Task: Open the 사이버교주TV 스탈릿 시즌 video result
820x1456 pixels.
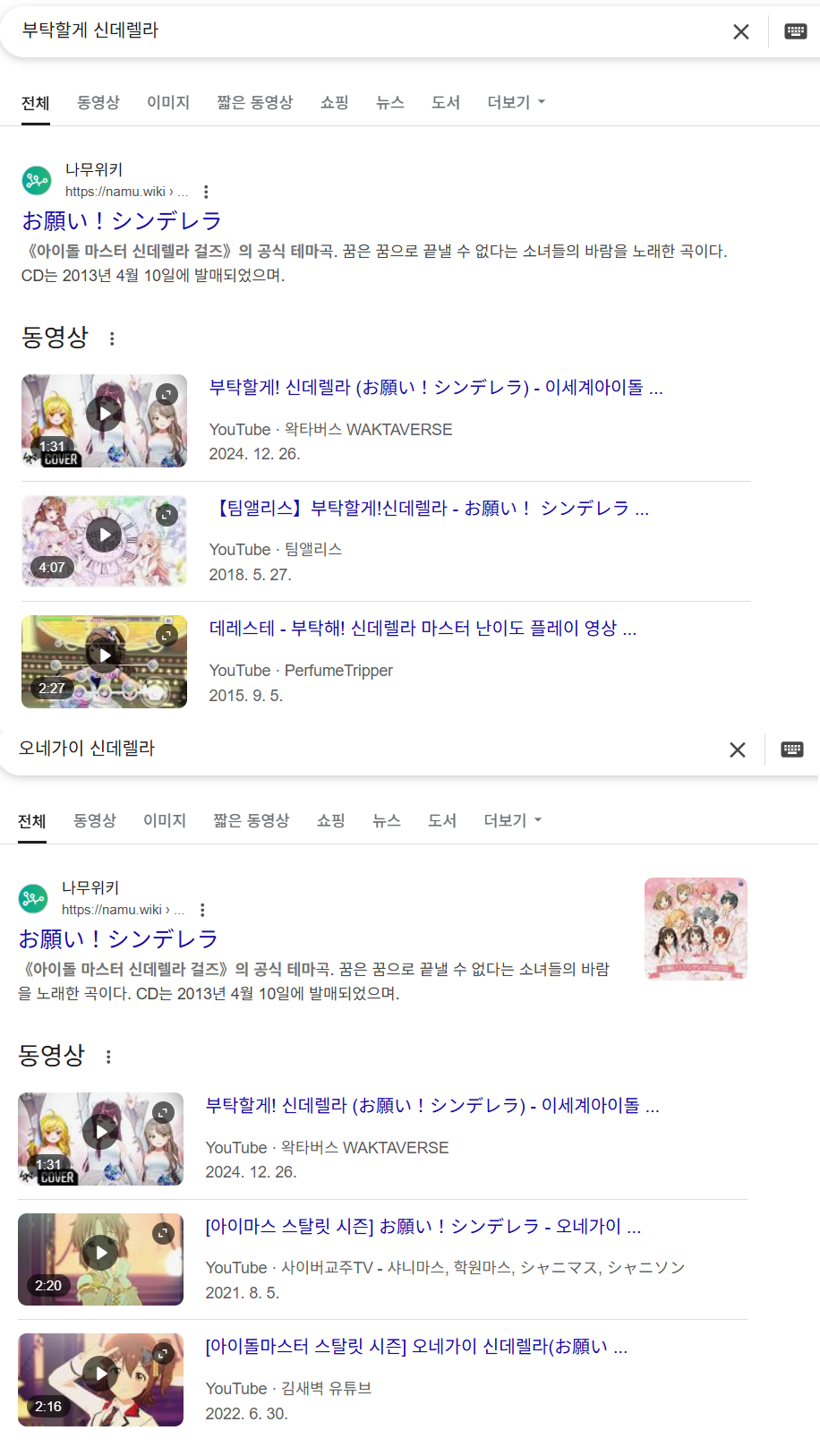Action: tap(423, 1227)
